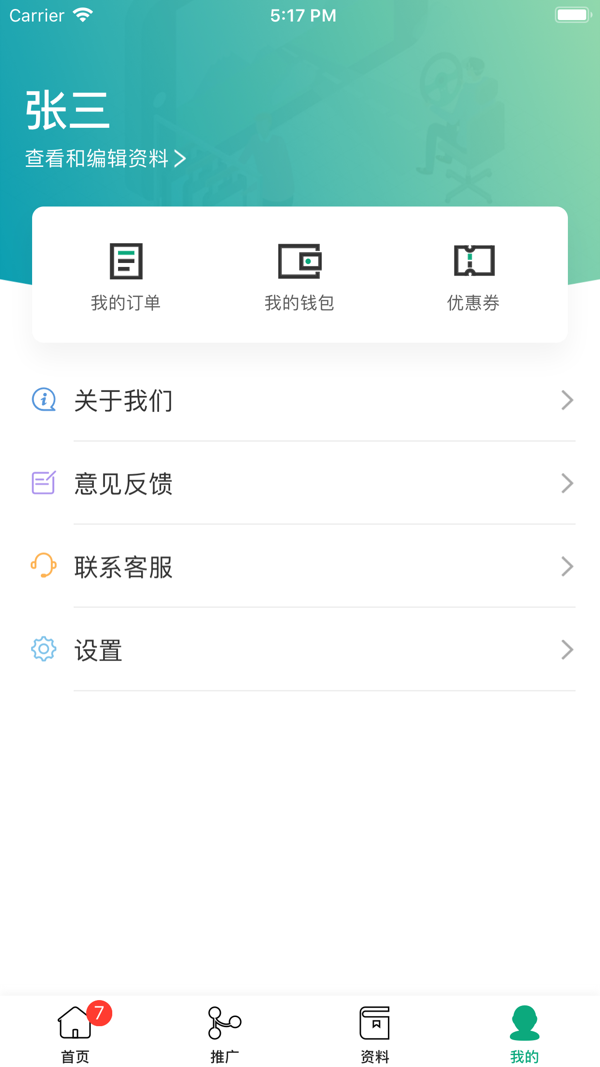Open 我的订单 orders

pos(126,276)
